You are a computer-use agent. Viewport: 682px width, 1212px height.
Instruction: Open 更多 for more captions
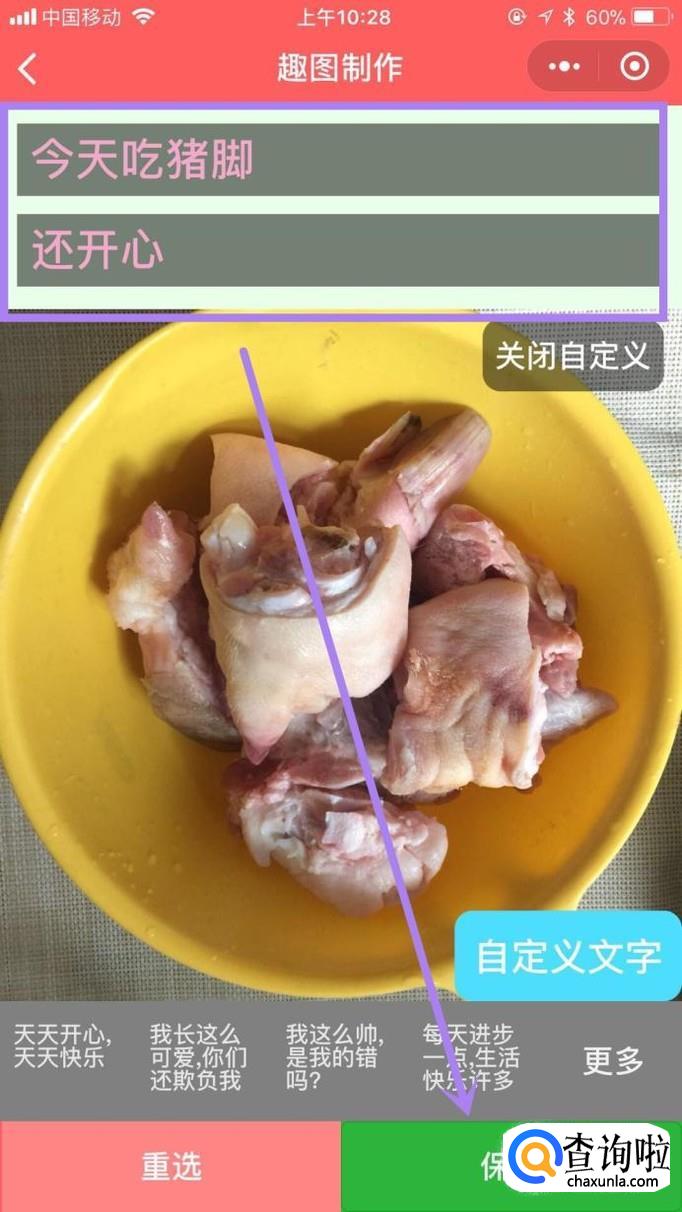point(613,1061)
